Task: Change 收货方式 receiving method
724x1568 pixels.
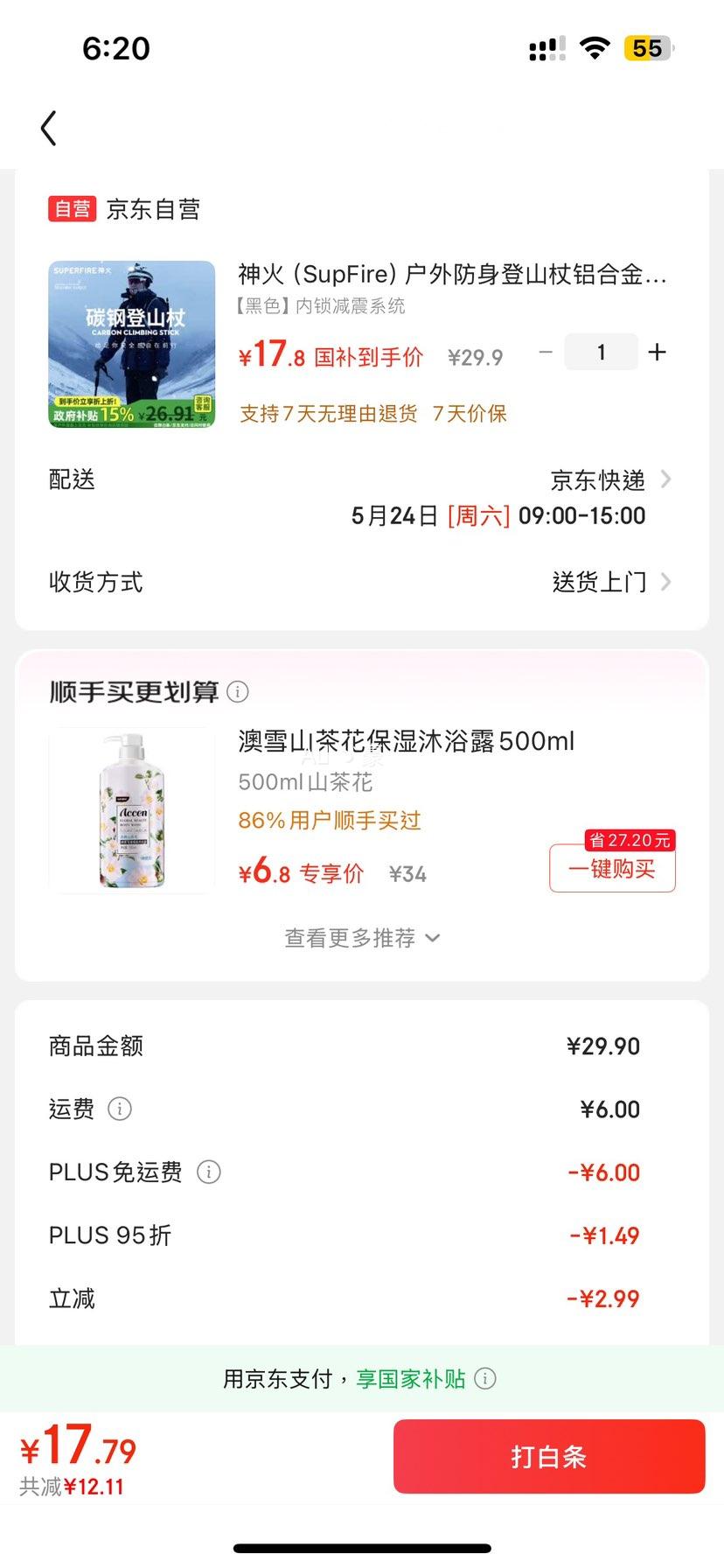Action: click(x=362, y=582)
